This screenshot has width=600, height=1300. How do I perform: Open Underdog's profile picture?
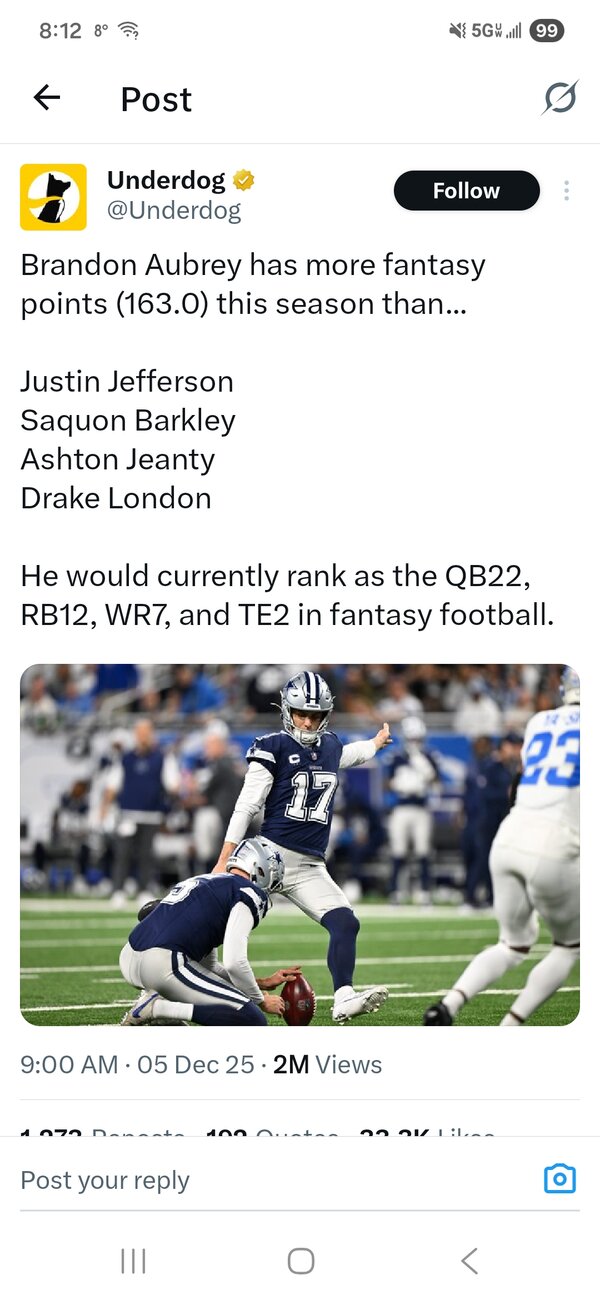[53, 197]
